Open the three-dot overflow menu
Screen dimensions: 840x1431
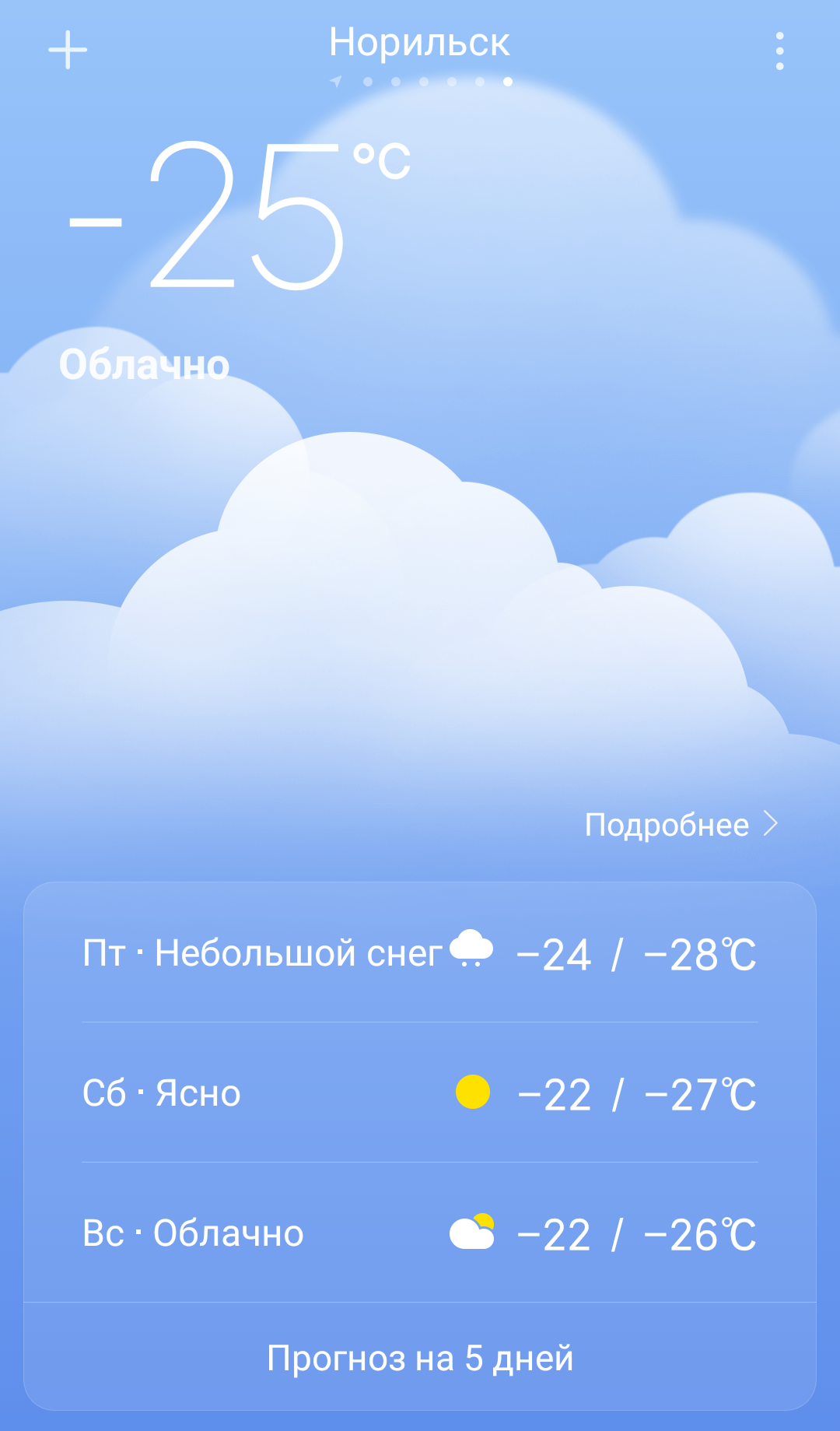(779, 51)
